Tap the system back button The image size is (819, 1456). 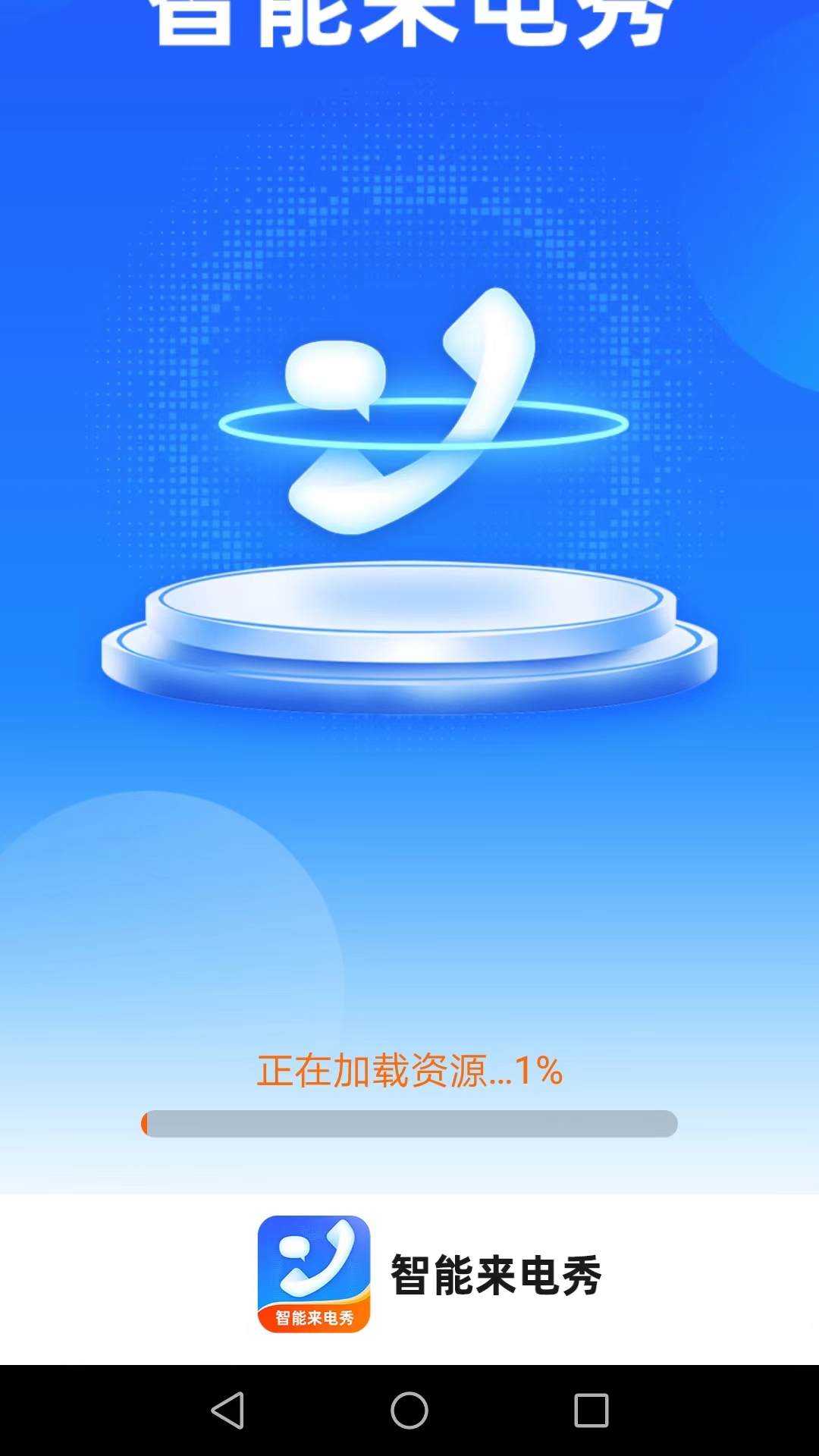227,1410
